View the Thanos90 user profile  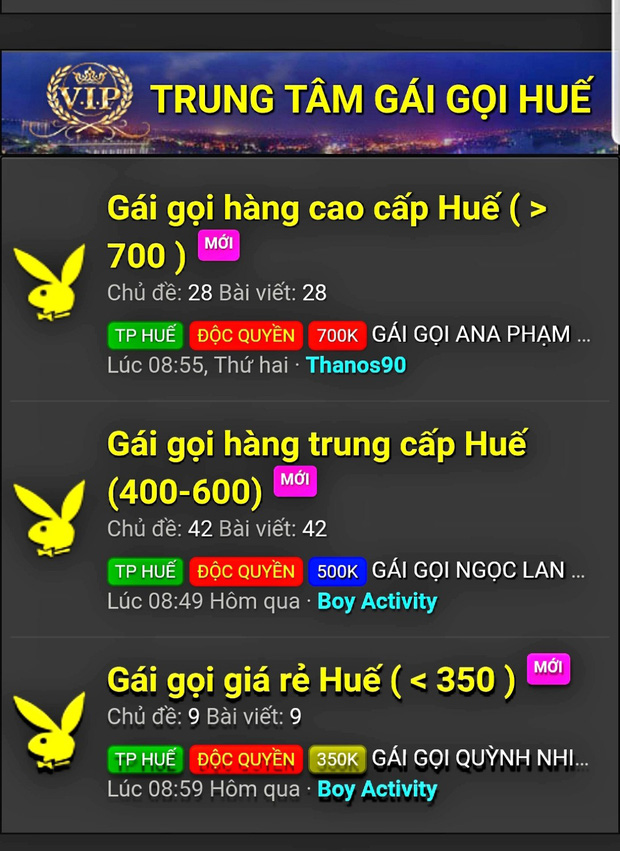pyautogui.click(x=356, y=365)
